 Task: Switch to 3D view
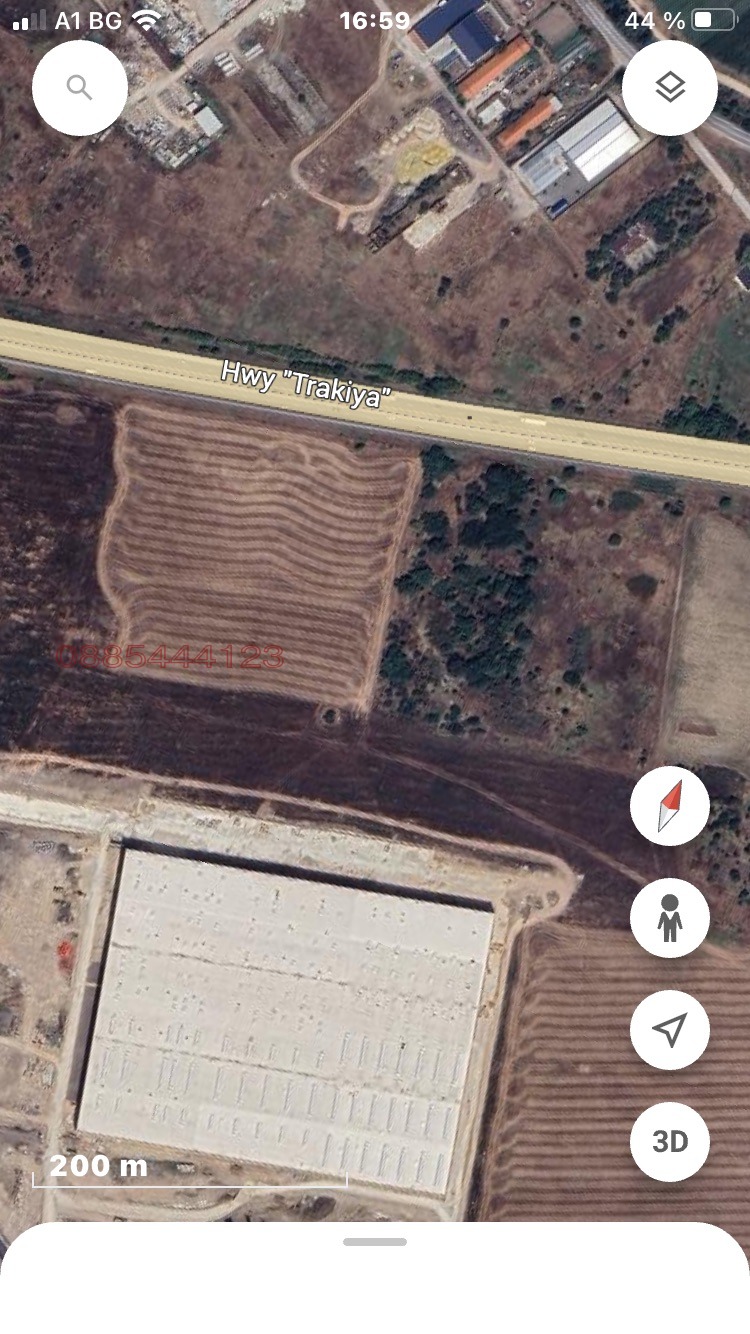[x=670, y=1142]
